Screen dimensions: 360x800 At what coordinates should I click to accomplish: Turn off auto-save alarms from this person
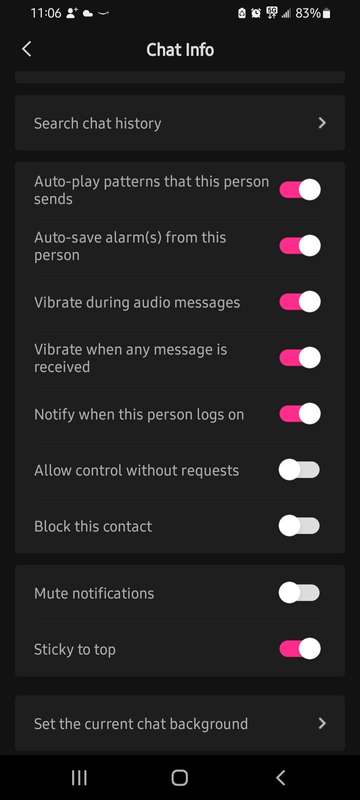[x=299, y=246]
